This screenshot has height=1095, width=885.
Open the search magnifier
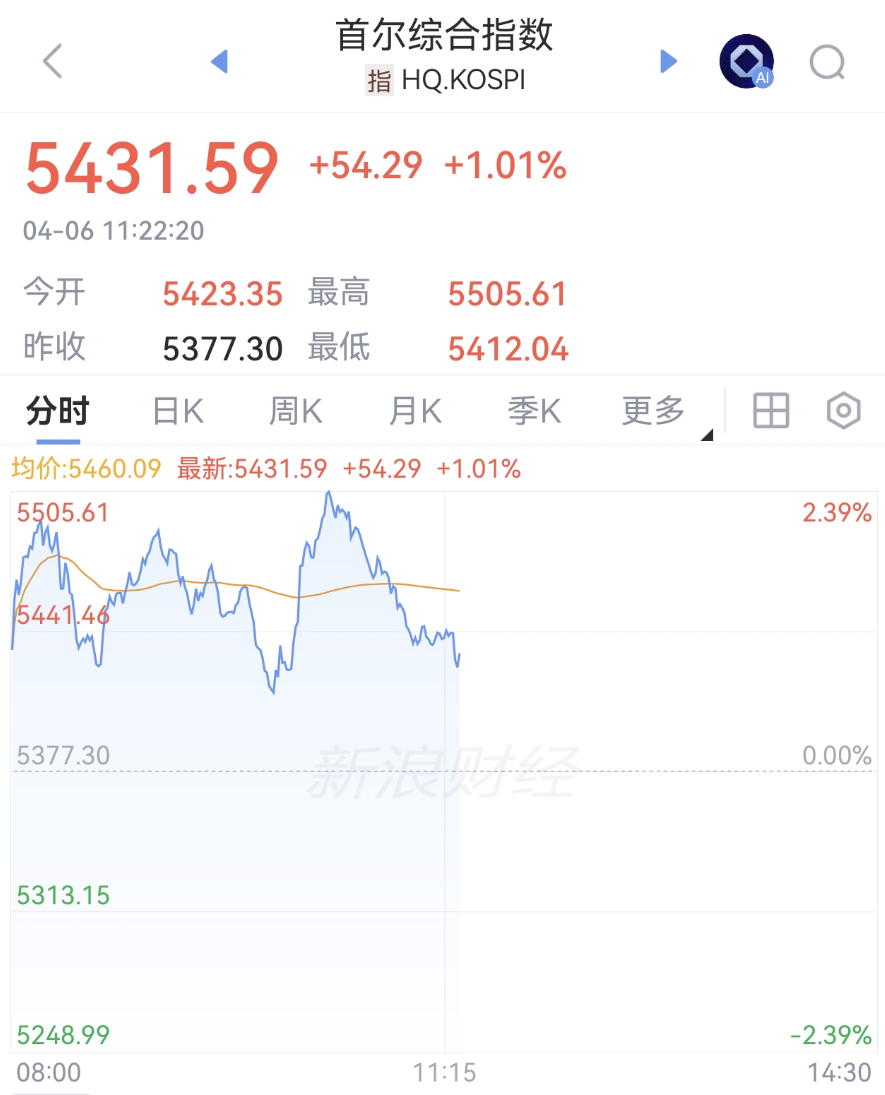828,62
